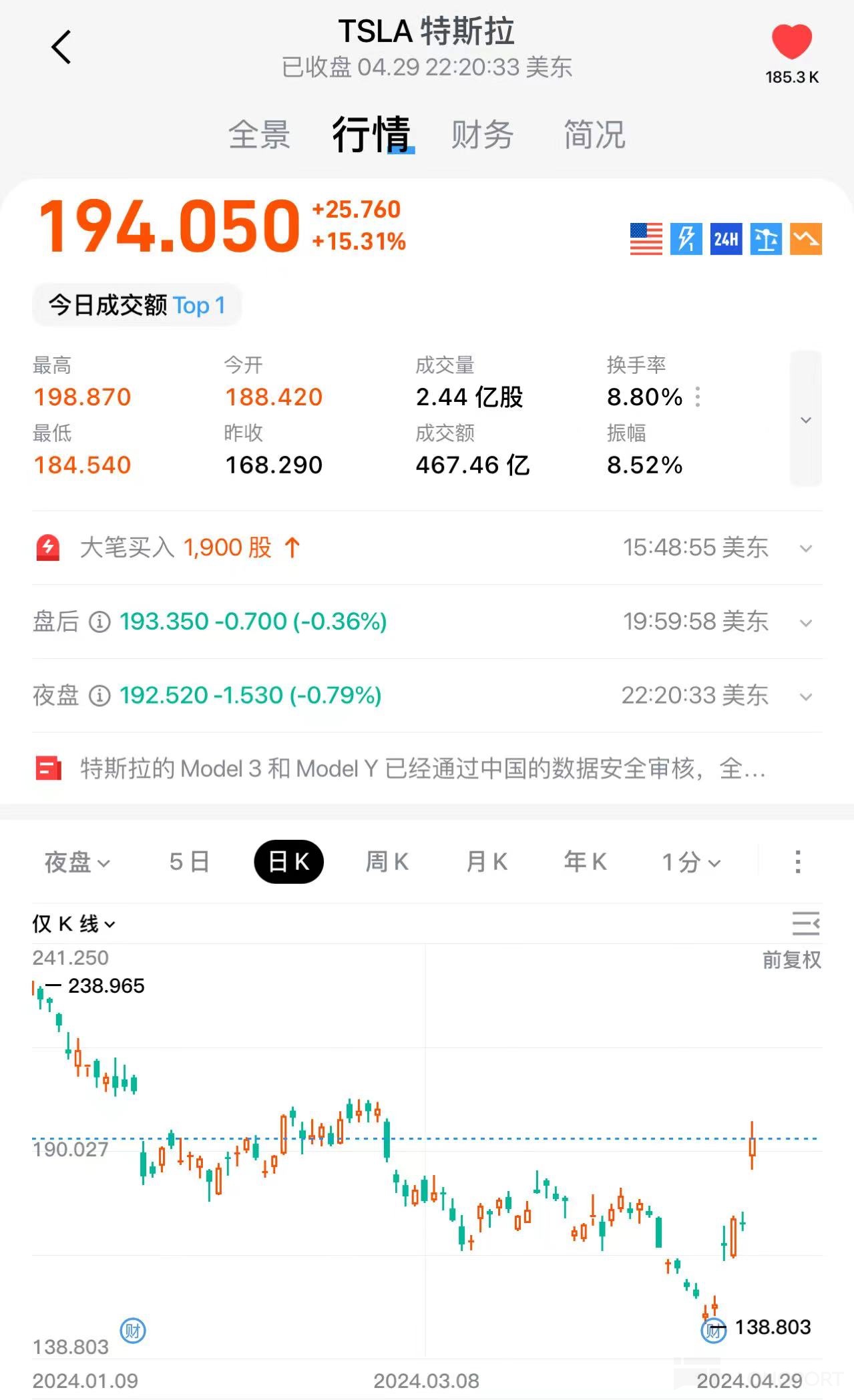Open the Model 3 and Model Y news item
This screenshot has width=854, height=1400.
(422, 769)
